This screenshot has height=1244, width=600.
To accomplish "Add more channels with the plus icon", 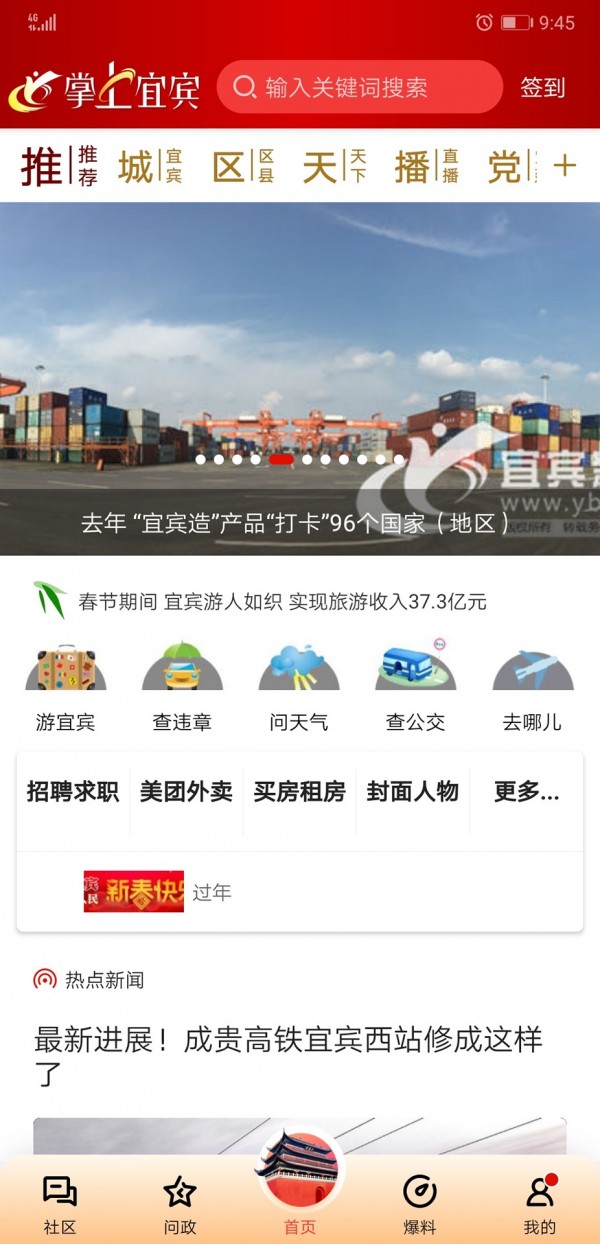I will (x=565, y=166).
